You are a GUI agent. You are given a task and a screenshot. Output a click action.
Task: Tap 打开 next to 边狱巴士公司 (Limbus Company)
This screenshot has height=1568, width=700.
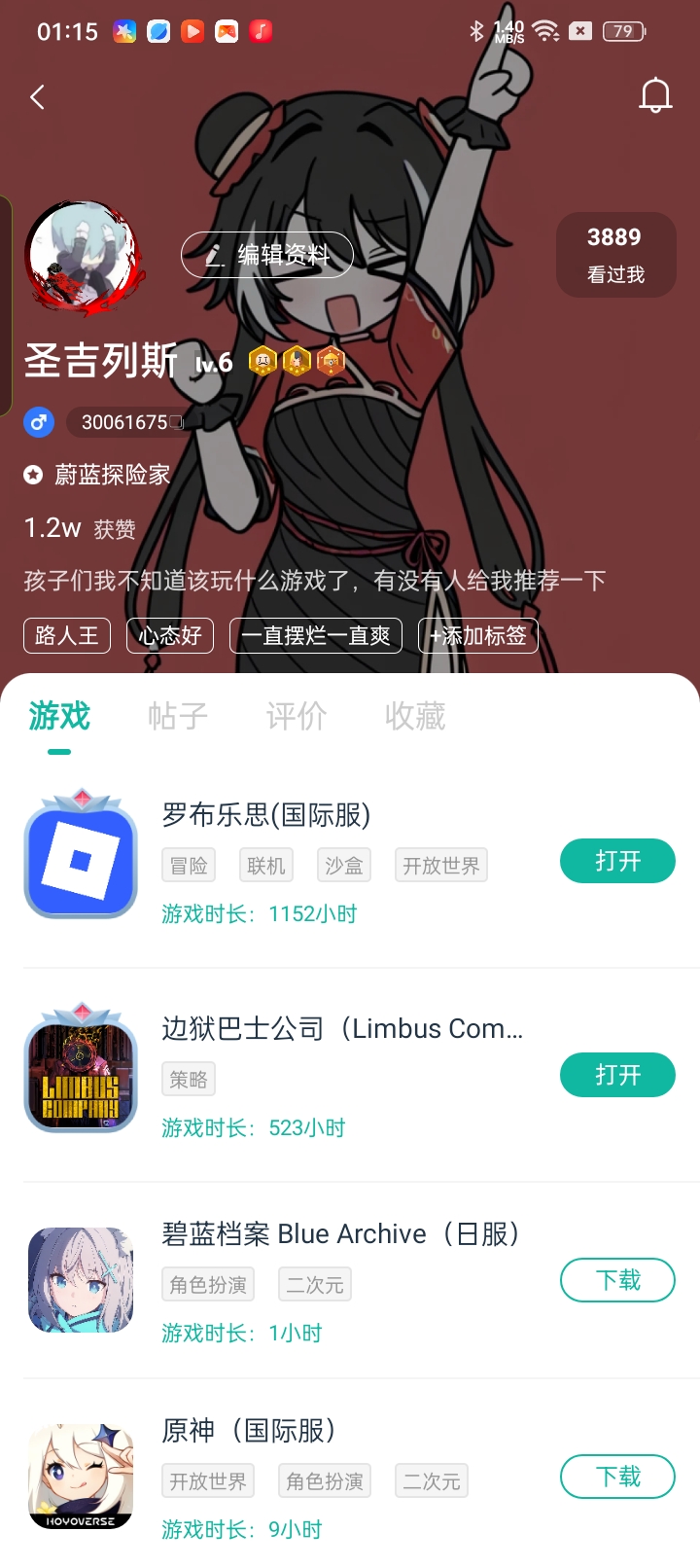[617, 1075]
